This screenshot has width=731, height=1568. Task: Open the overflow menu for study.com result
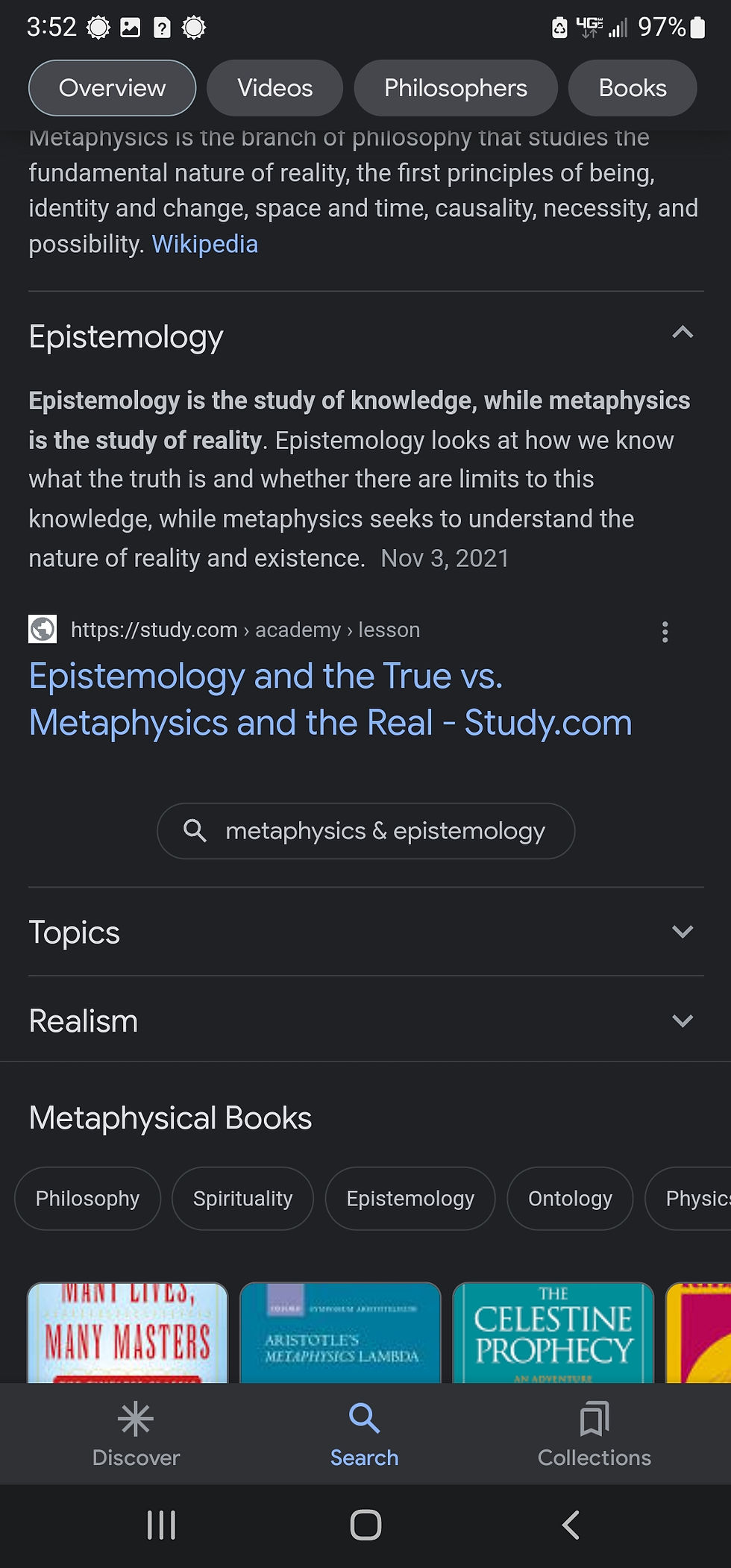pyautogui.click(x=665, y=632)
